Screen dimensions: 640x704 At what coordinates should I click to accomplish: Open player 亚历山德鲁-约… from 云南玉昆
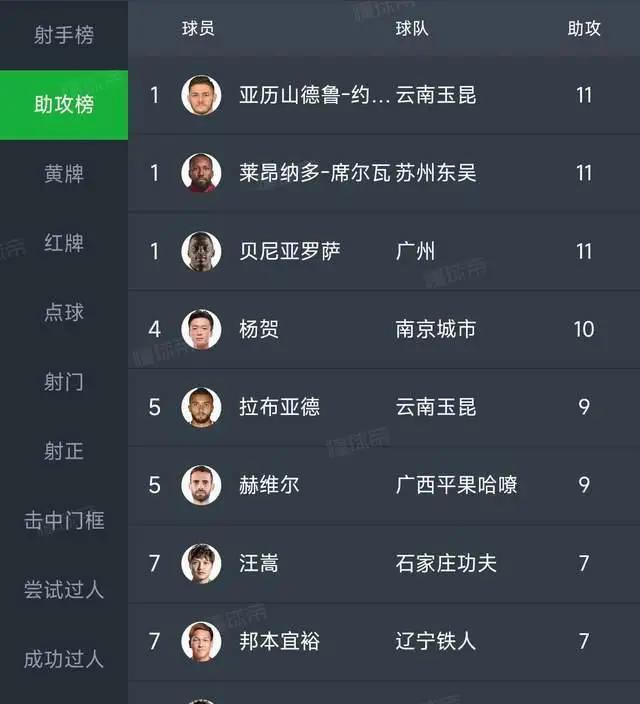coord(314,95)
